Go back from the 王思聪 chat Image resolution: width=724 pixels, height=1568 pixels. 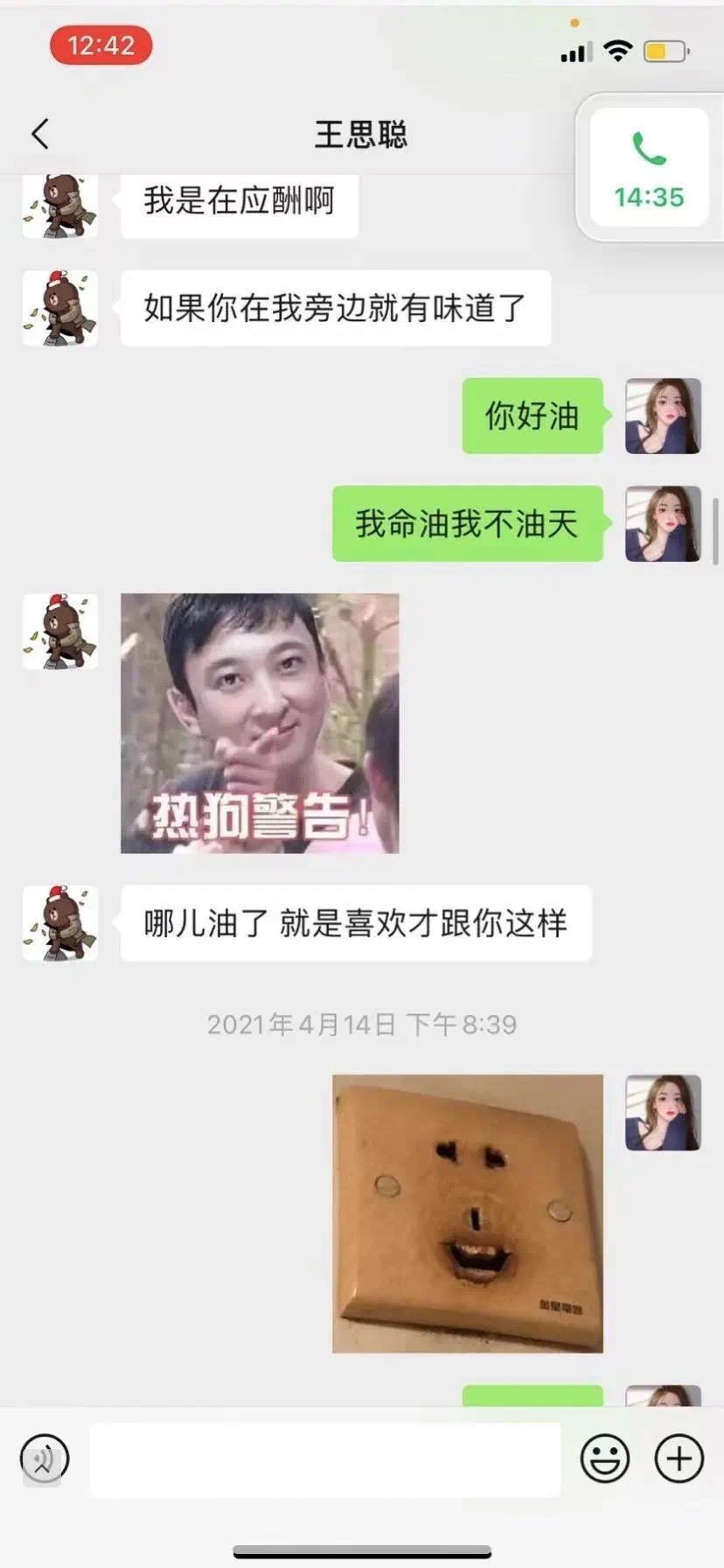tap(40, 134)
